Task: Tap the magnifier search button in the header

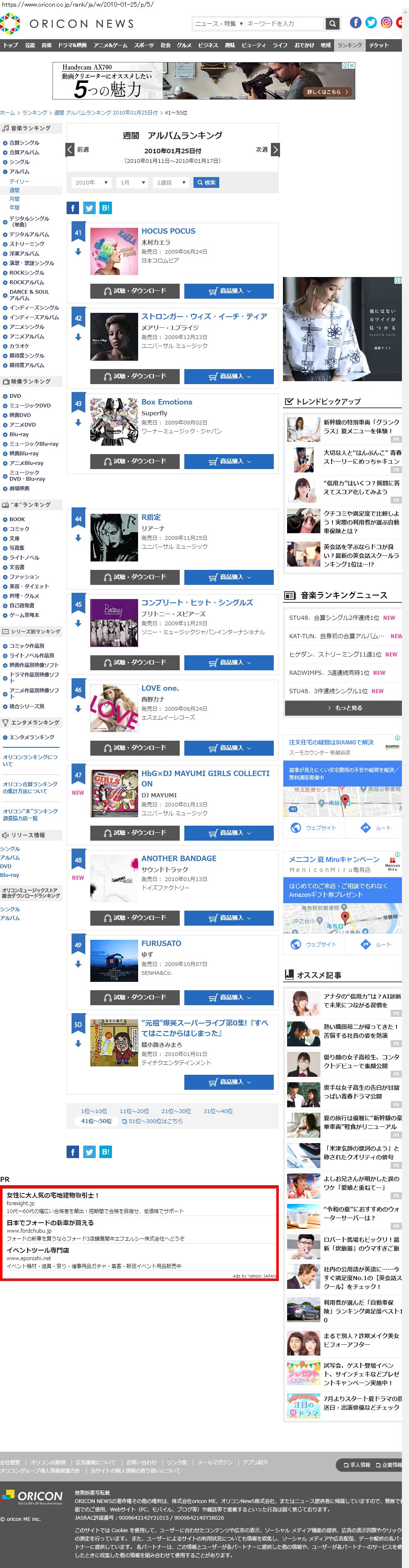Action: pyautogui.click(x=332, y=24)
